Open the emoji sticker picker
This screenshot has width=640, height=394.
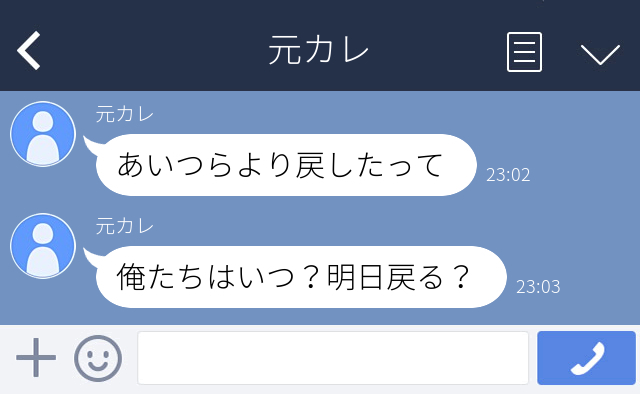pyautogui.click(x=98, y=358)
